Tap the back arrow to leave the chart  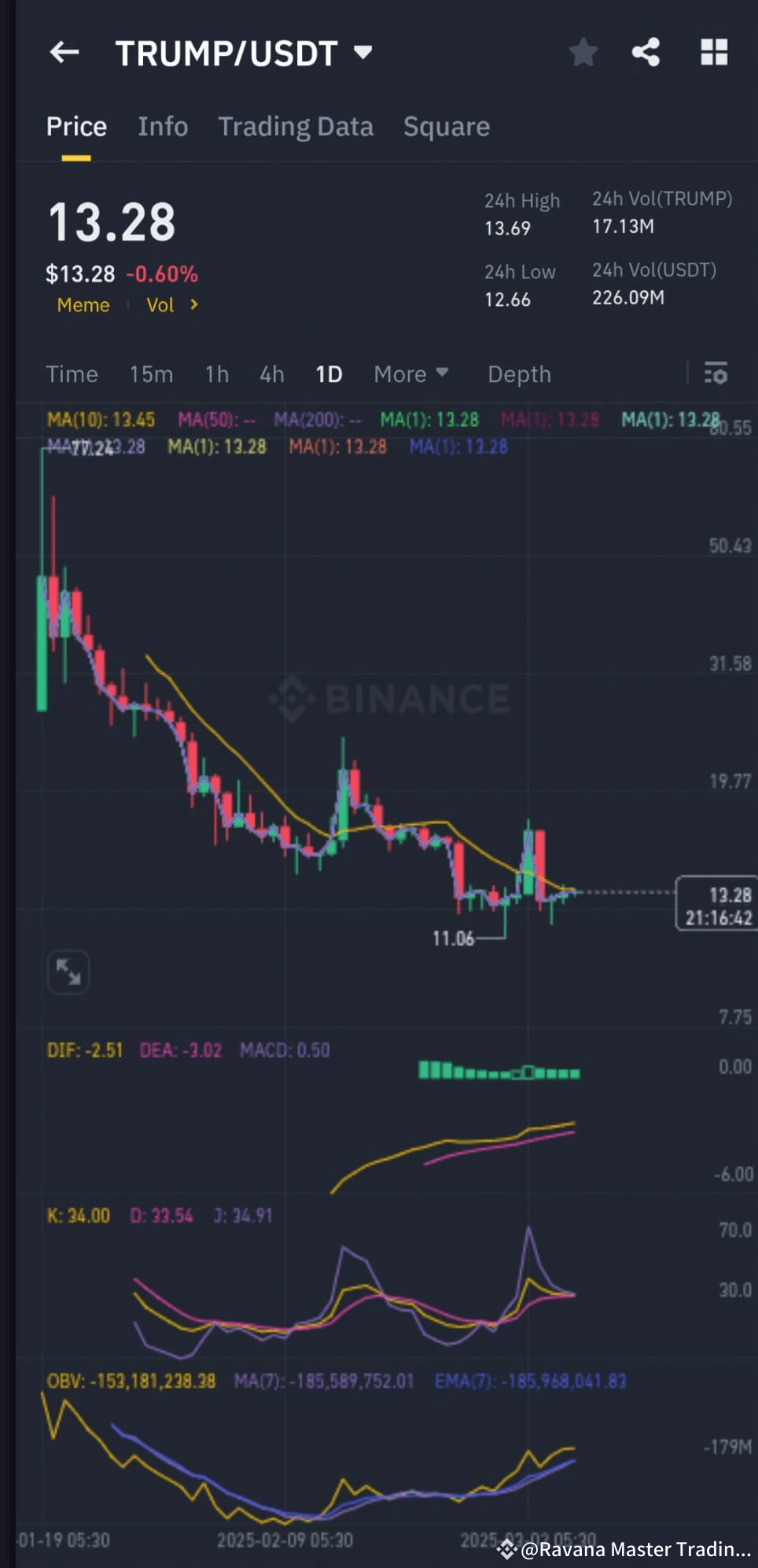point(64,53)
